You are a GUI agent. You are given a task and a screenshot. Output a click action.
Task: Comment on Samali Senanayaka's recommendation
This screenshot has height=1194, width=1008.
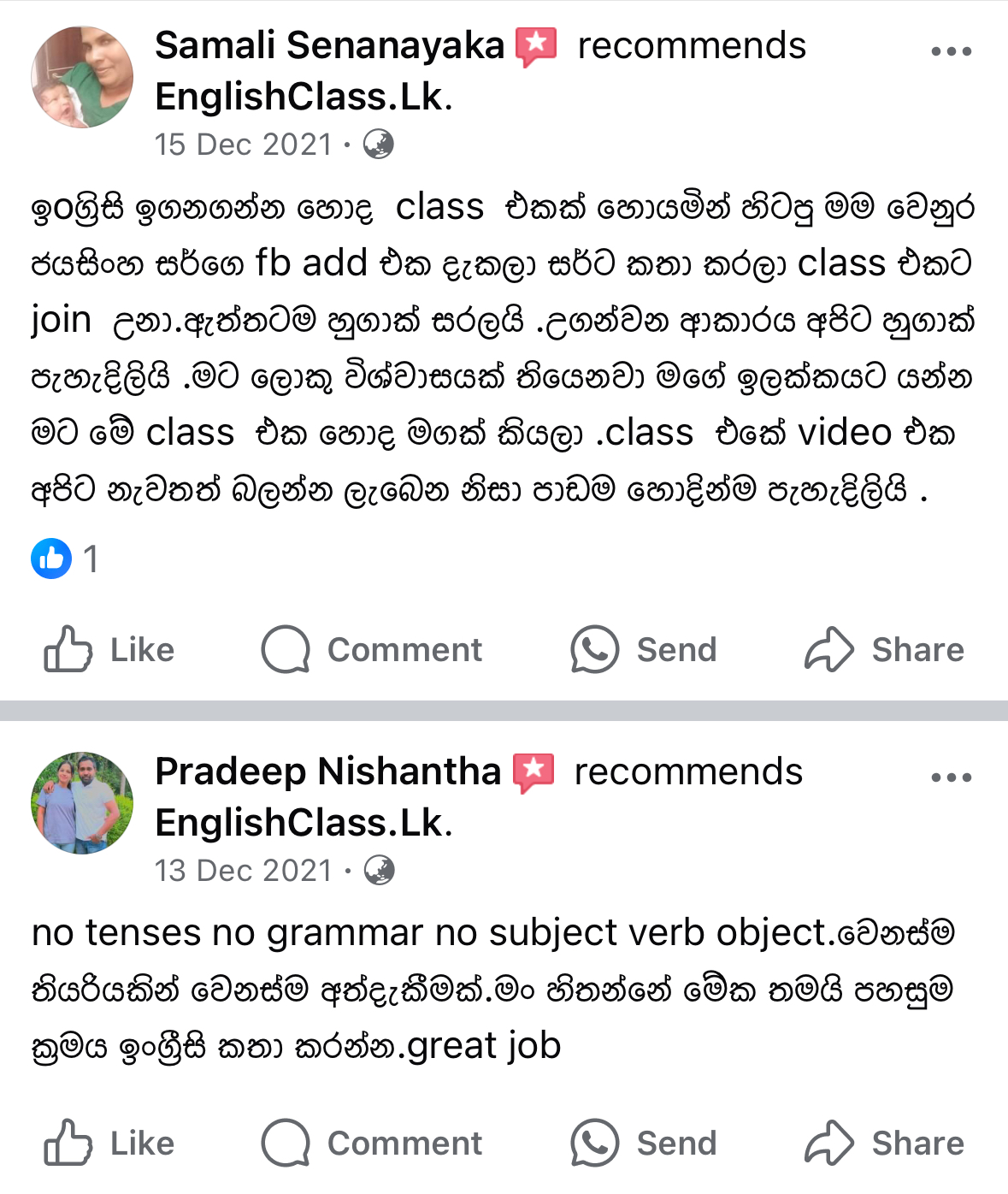click(372, 650)
